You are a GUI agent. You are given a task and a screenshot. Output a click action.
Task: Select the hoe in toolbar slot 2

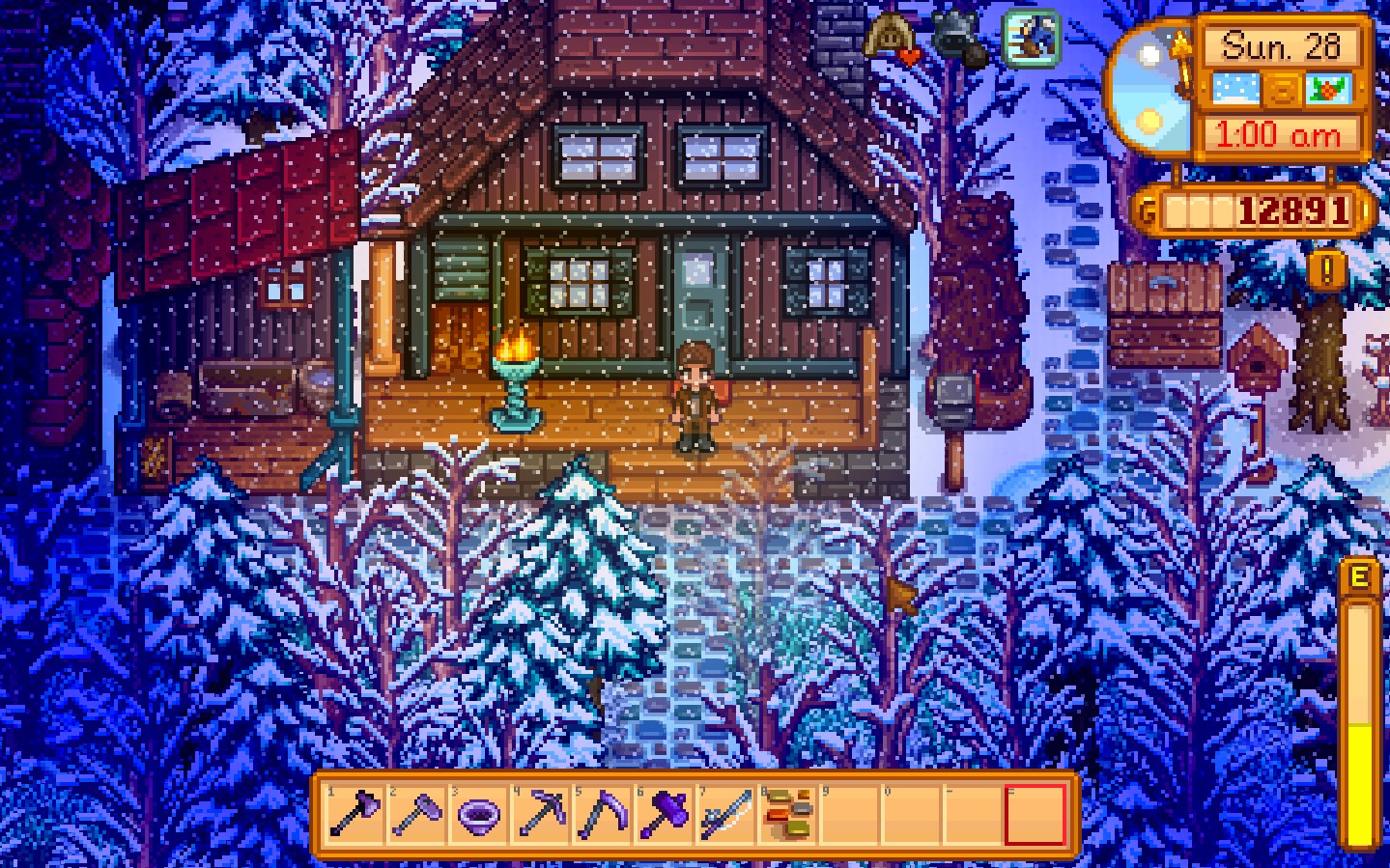[x=416, y=814]
